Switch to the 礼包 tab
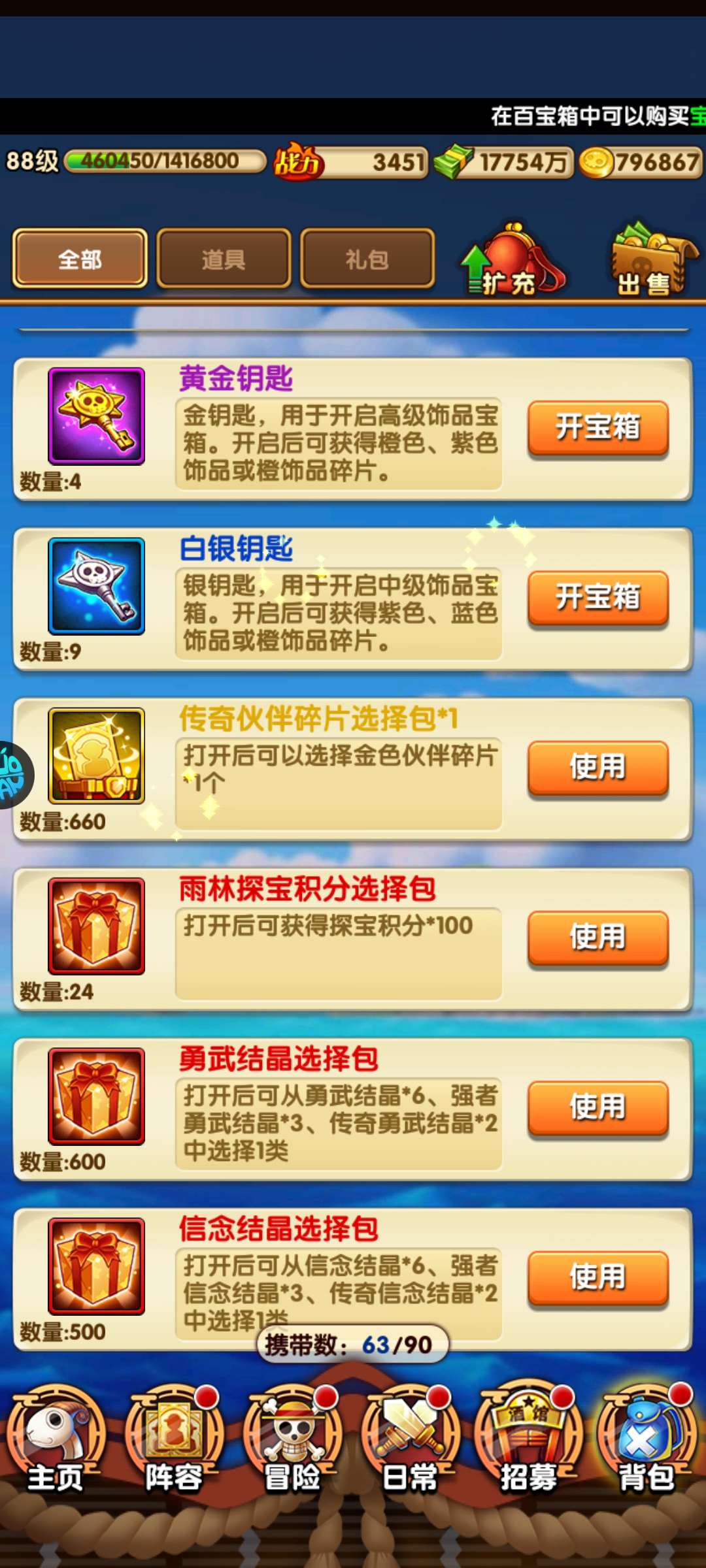 367,259
